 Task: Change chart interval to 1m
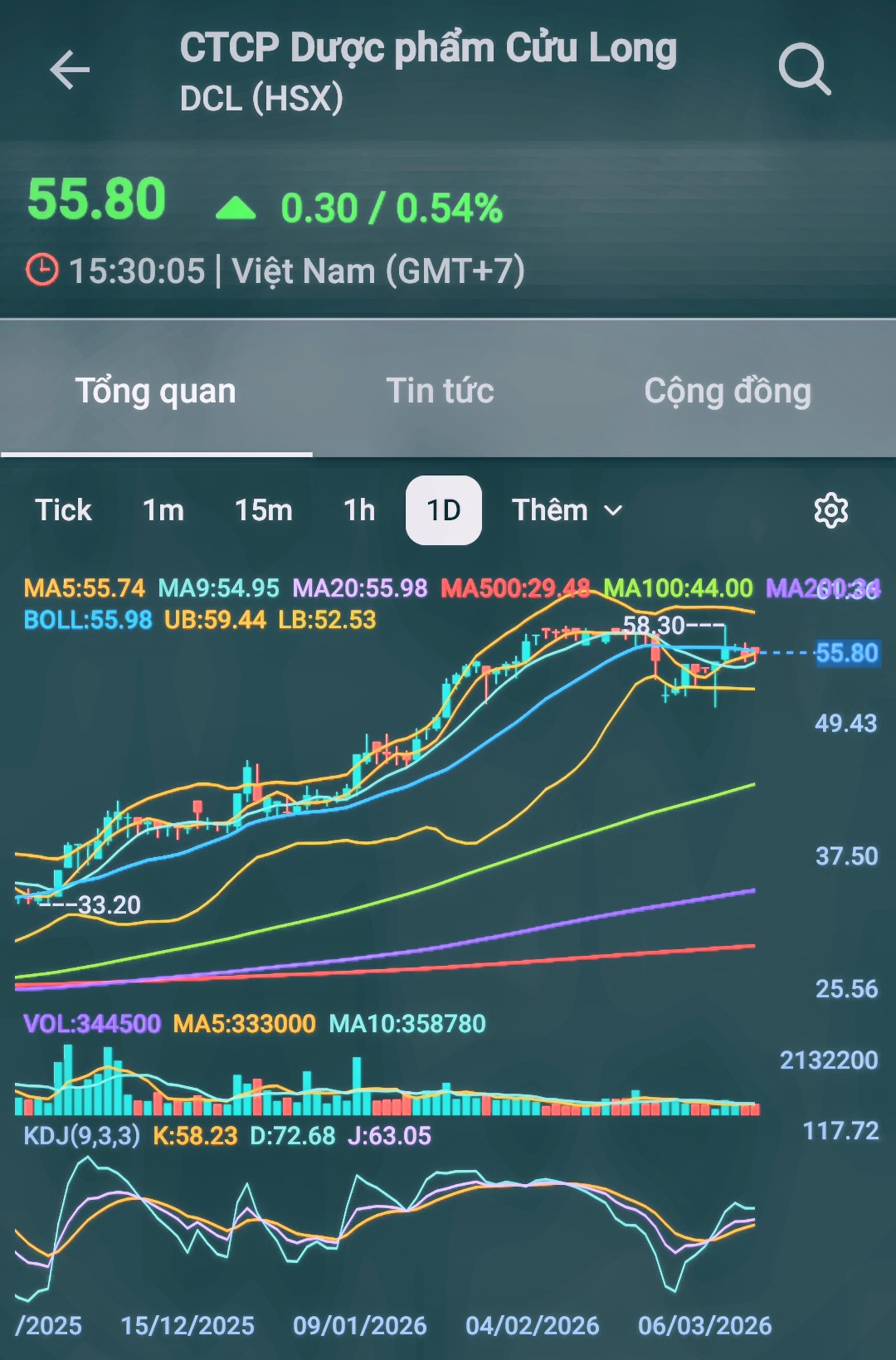(163, 510)
